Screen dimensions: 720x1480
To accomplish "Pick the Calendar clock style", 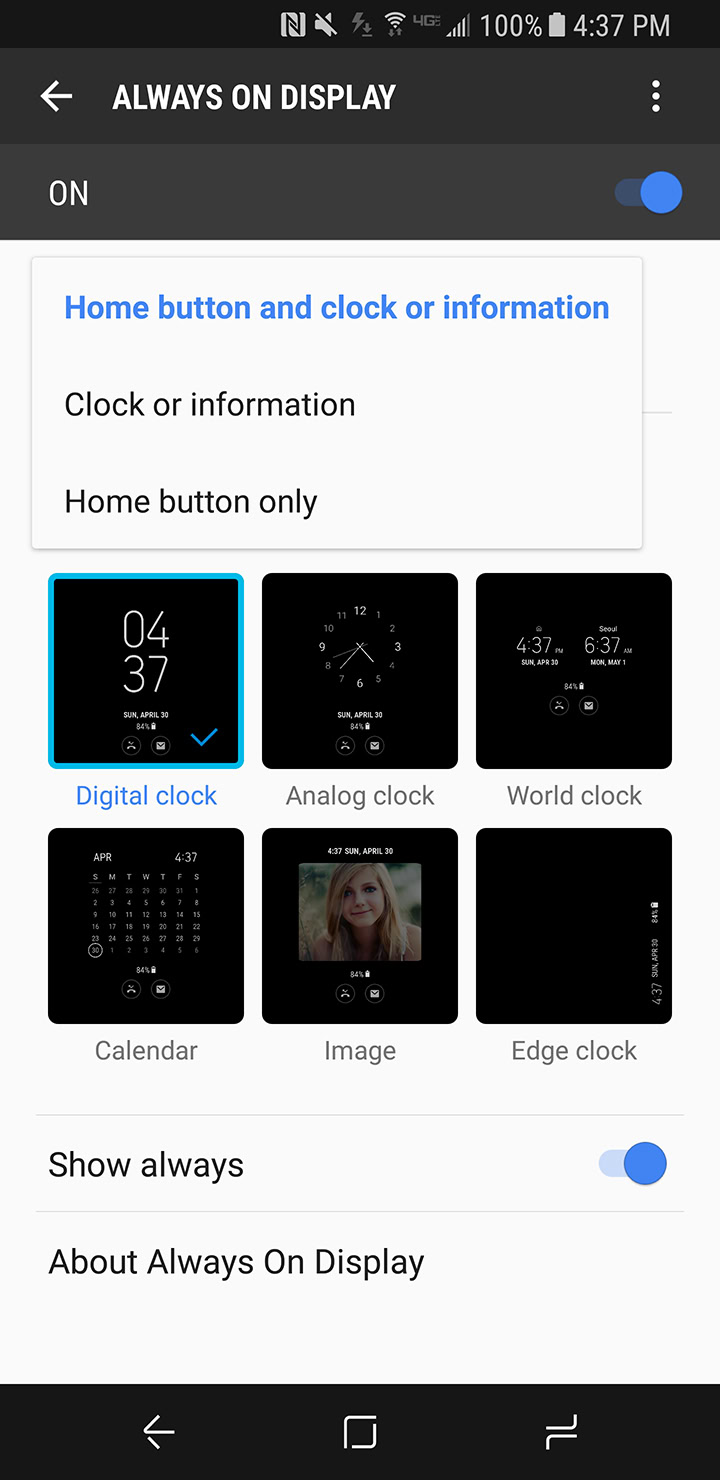I will pos(146,926).
